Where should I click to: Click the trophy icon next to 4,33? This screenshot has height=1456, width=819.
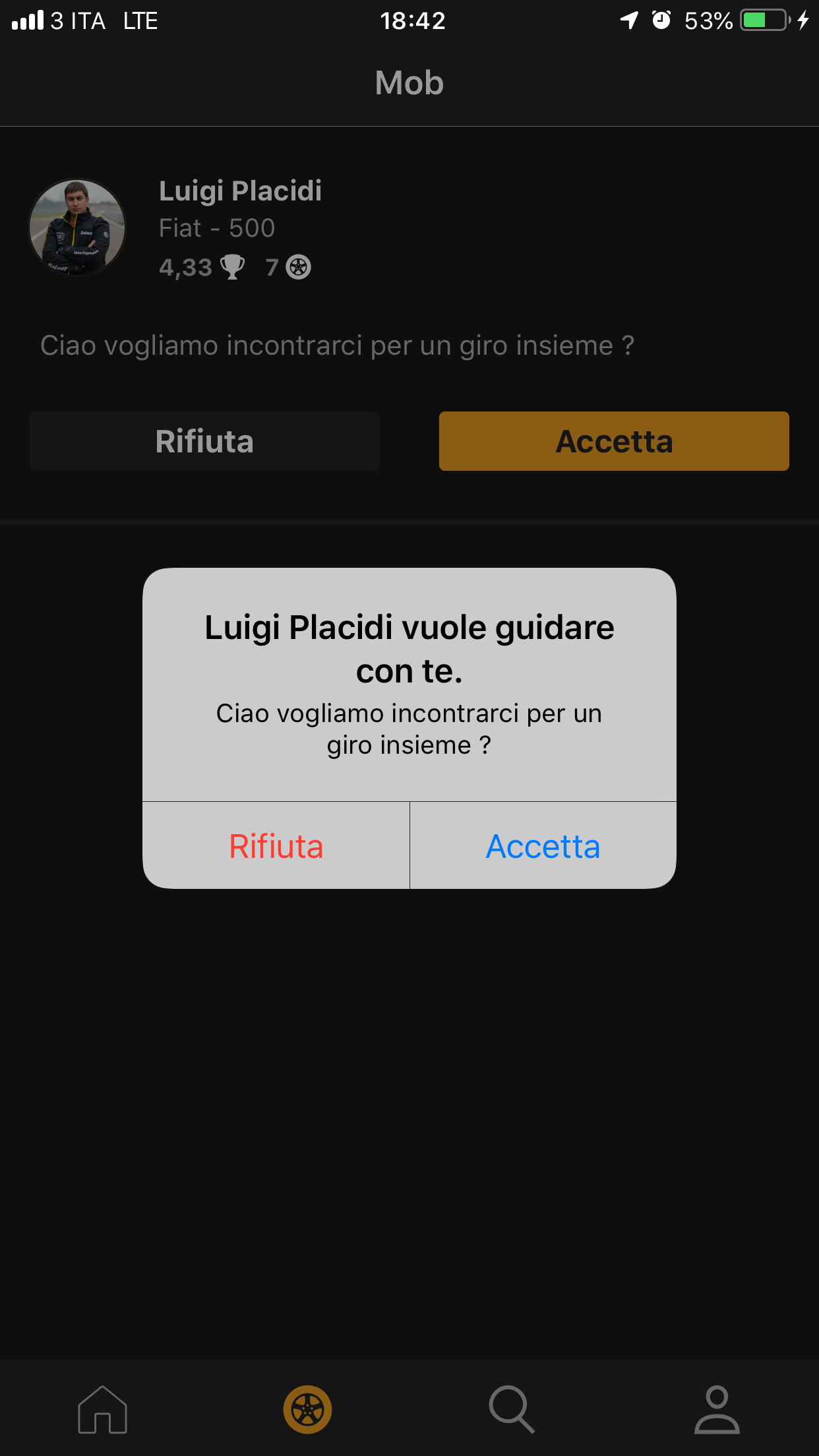(x=232, y=267)
